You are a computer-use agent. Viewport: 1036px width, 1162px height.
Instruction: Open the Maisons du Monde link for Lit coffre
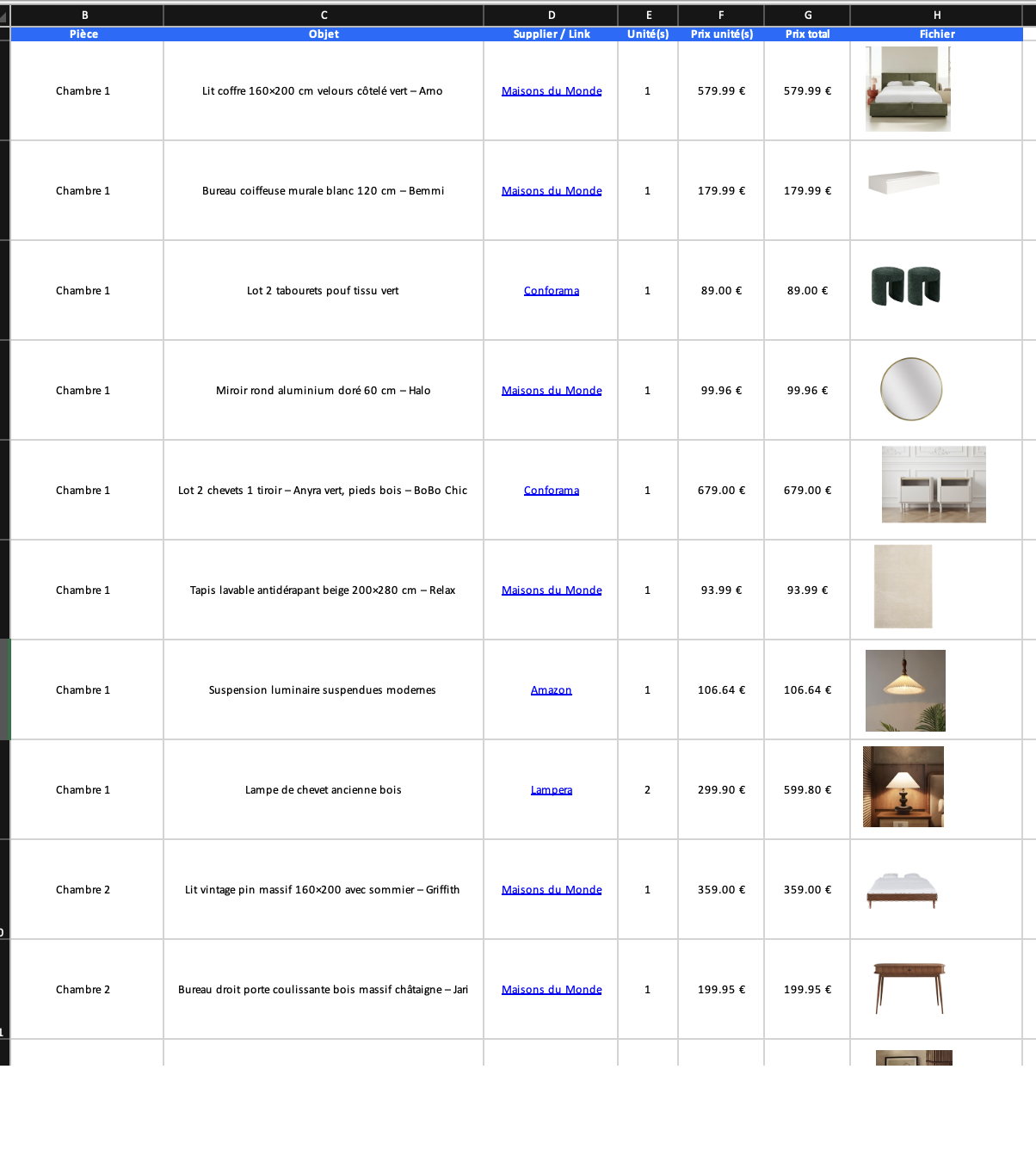click(x=552, y=91)
